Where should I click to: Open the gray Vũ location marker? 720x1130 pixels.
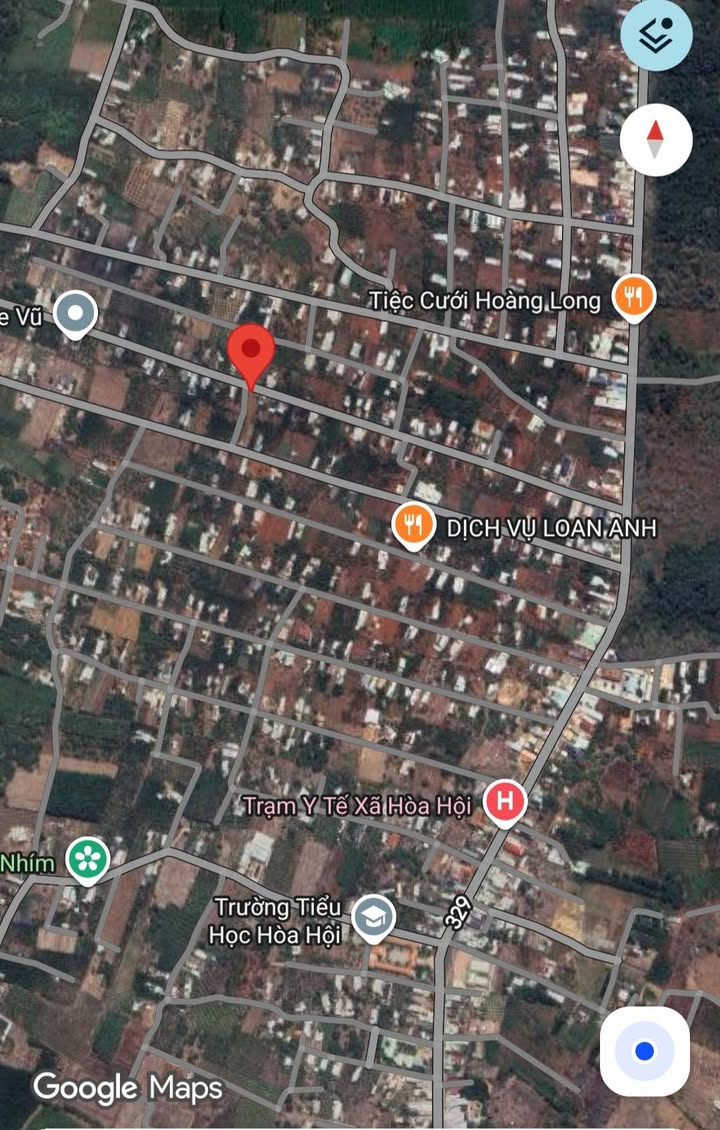coord(75,313)
